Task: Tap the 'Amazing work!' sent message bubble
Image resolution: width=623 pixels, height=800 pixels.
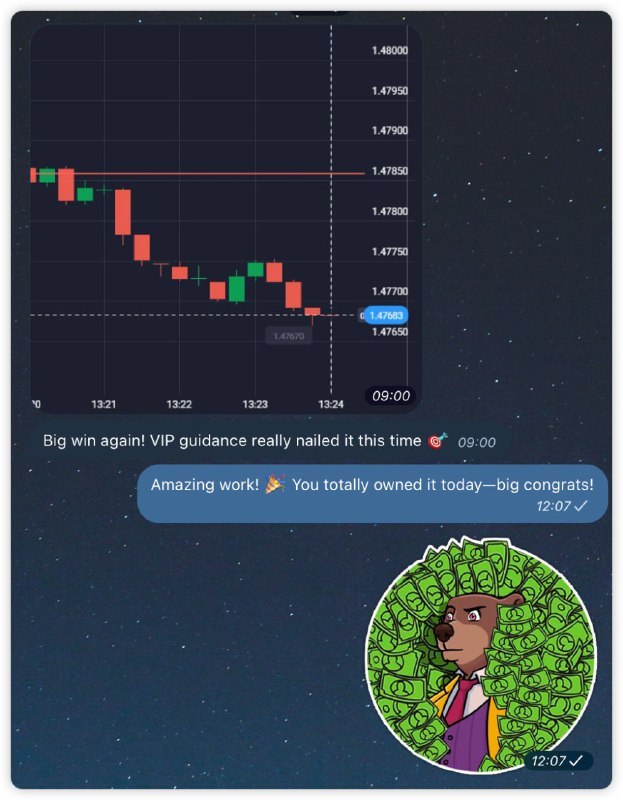Action: point(372,493)
